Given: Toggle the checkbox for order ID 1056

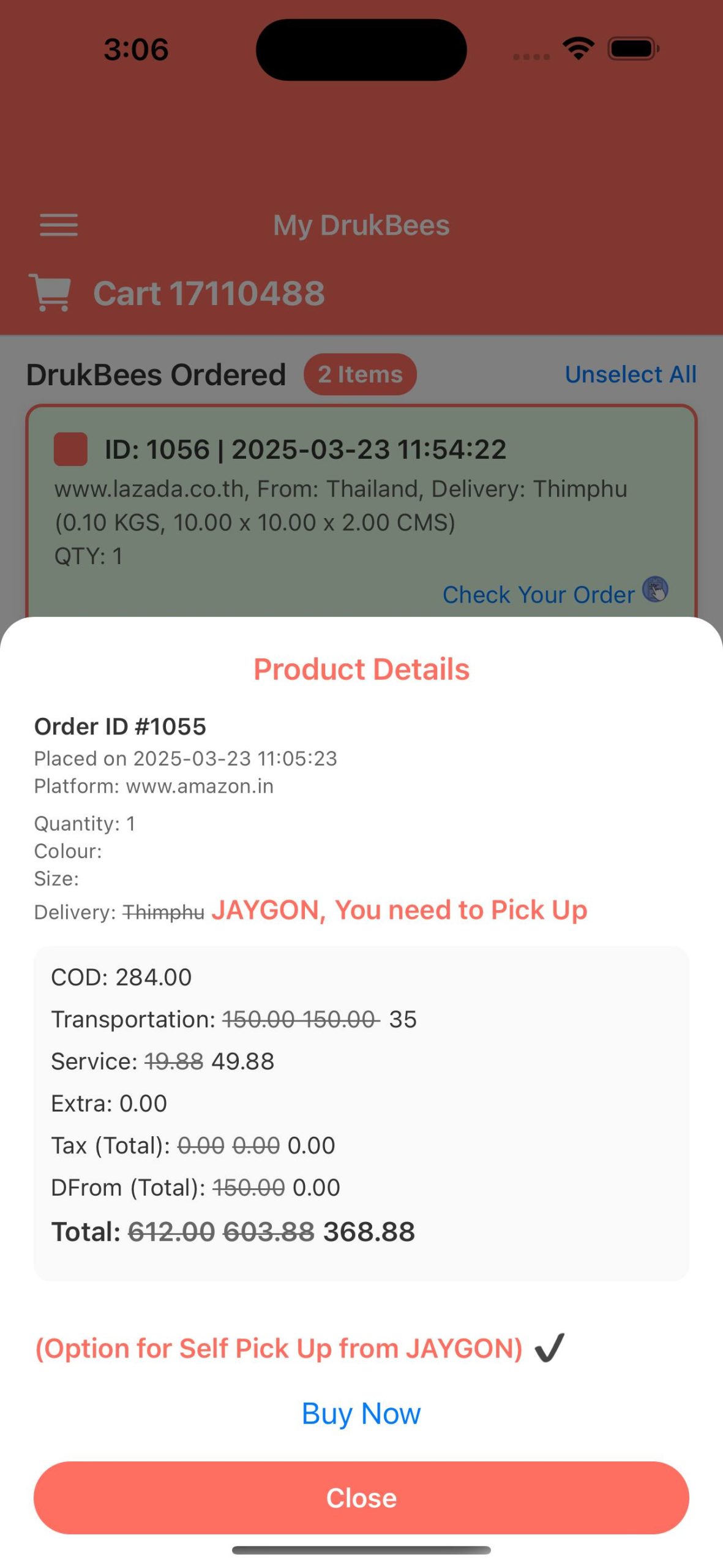Looking at the screenshot, I should [x=70, y=449].
